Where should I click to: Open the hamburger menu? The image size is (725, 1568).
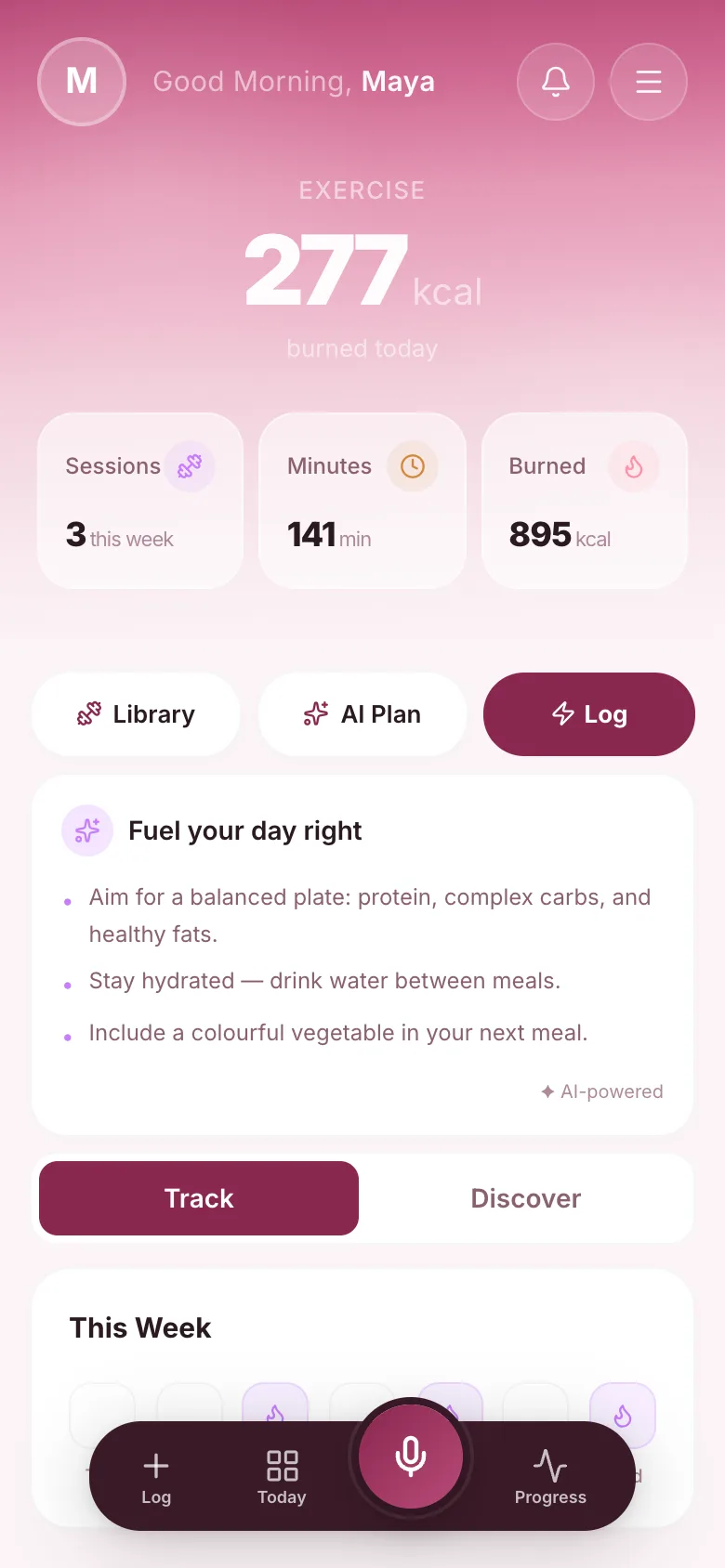click(649, 82)
